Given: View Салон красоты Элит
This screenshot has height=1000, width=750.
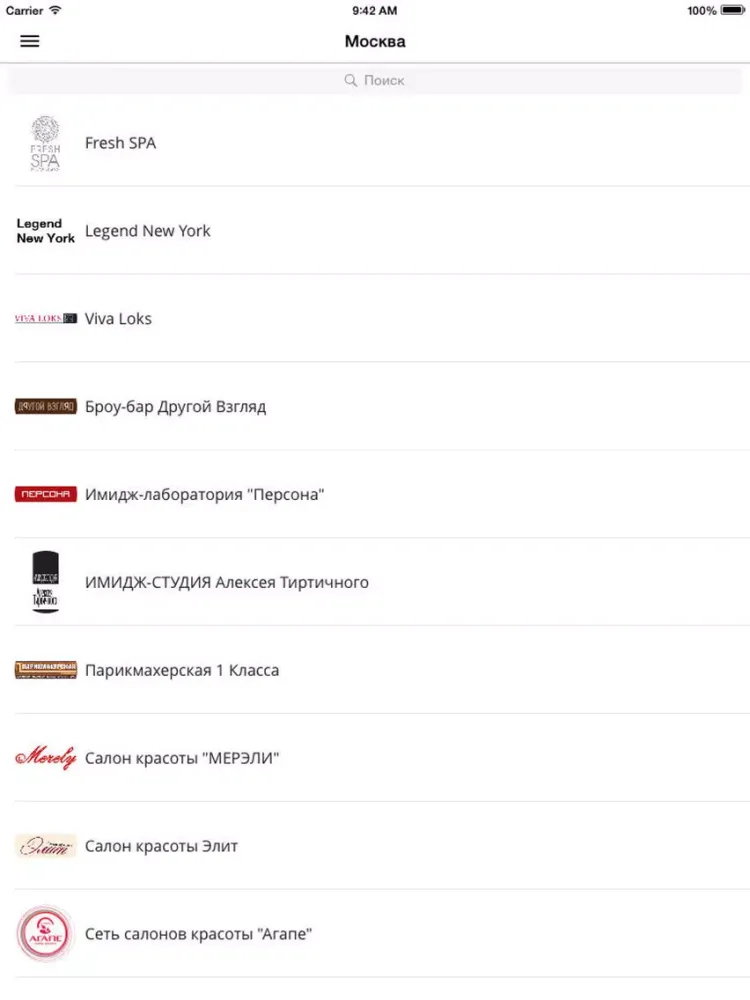Looking at the screenshot, I should (161, 847).
